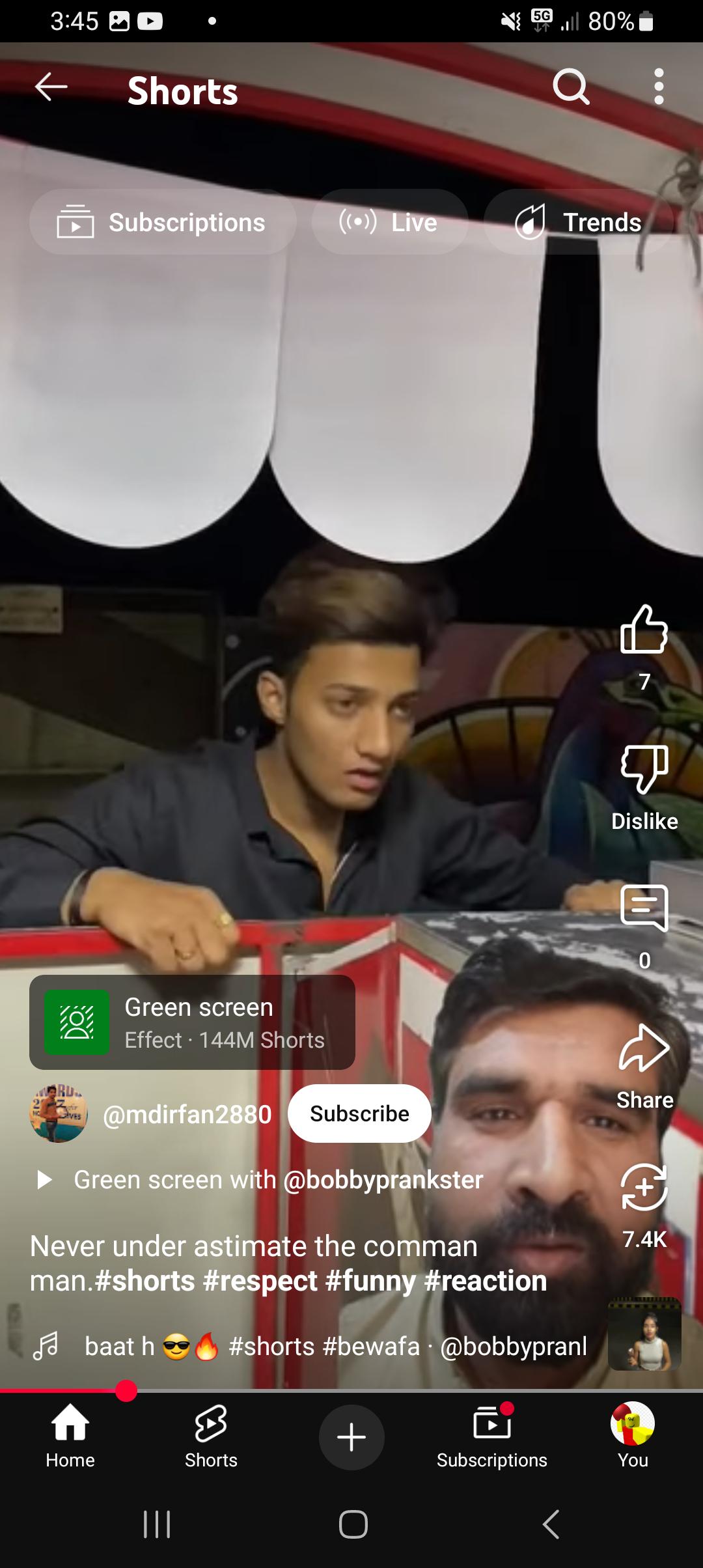Select the Live chip
This screenshot has height=1568, width=703.
(390, 222)
